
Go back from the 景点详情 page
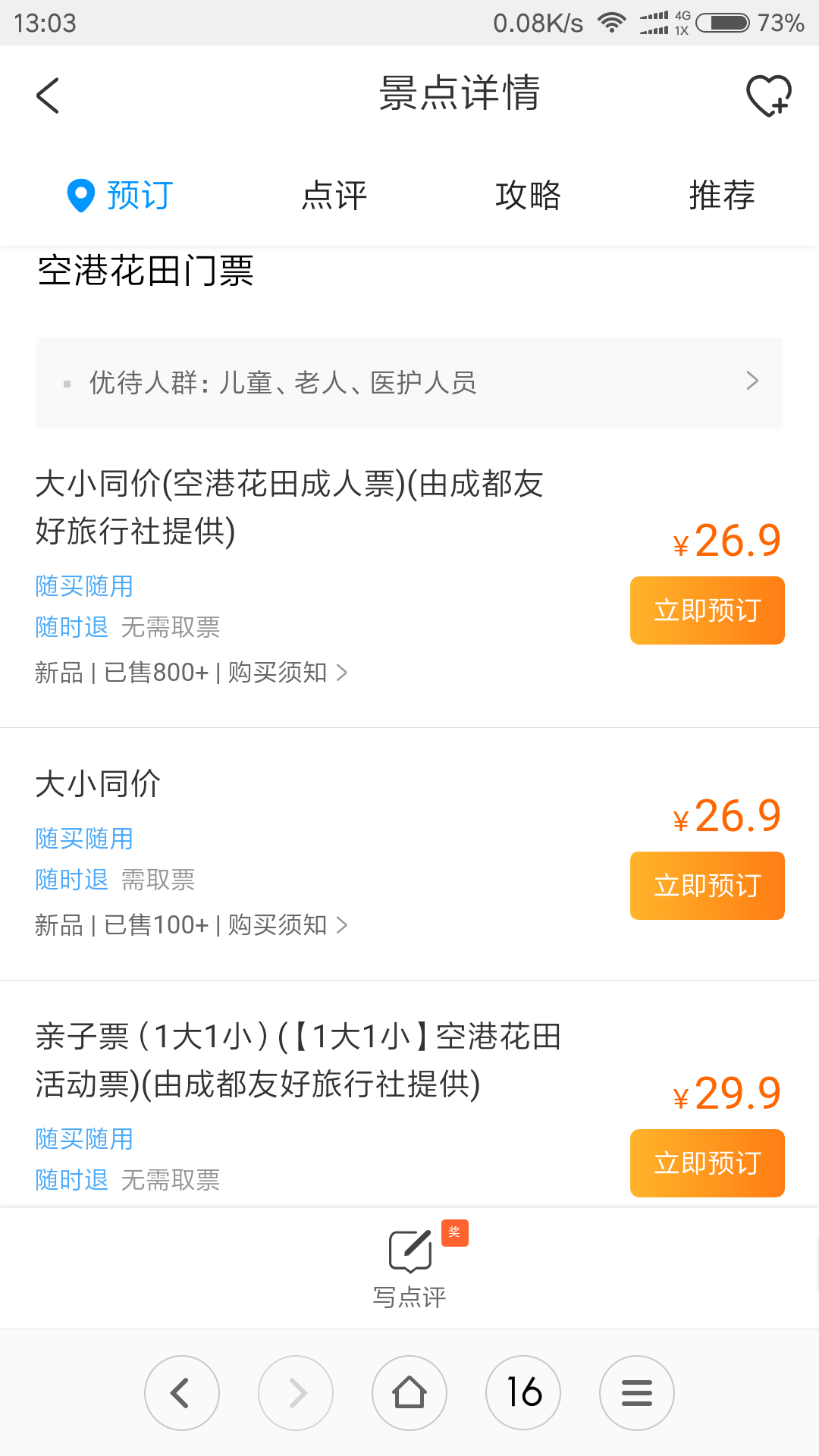(x=48, y=96)
